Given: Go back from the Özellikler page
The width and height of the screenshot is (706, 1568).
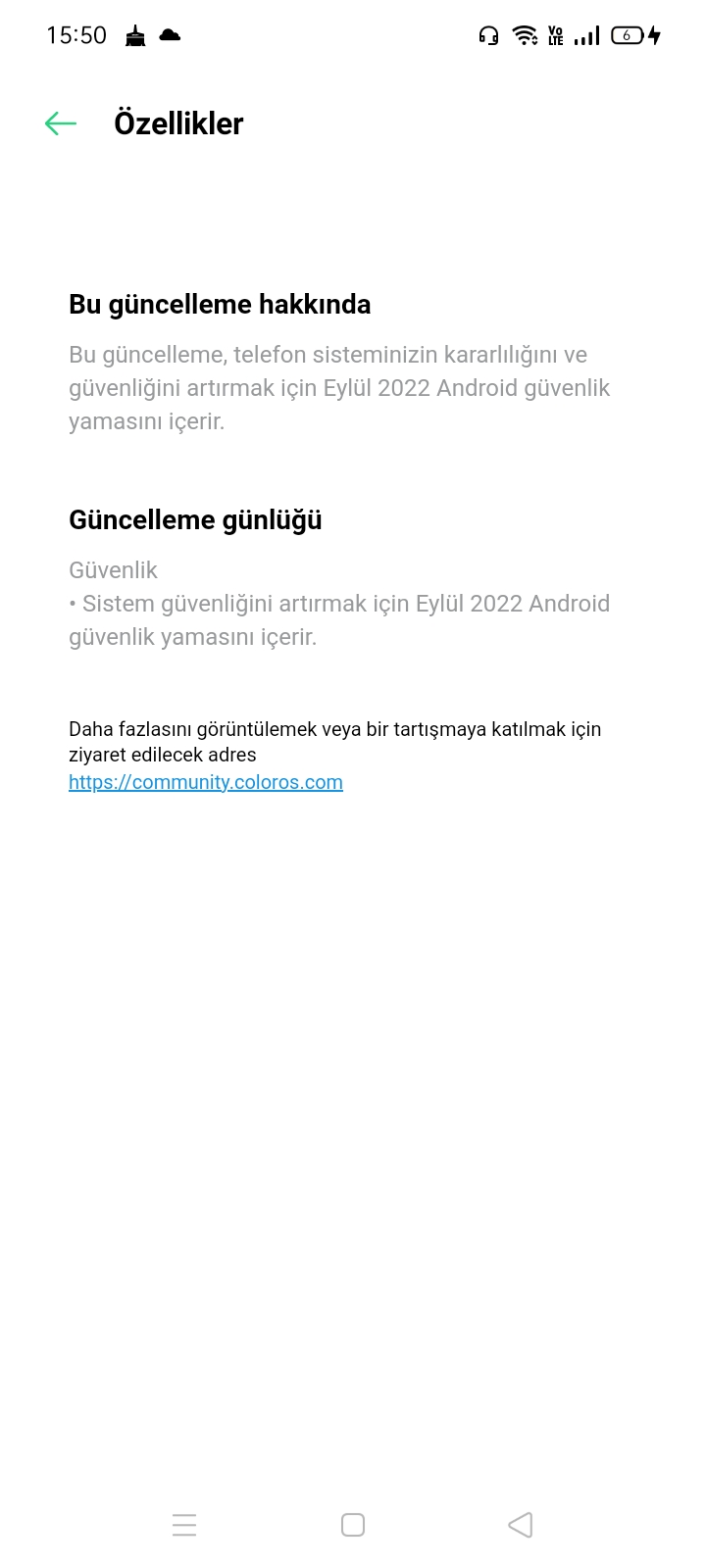Looking at the screenshot, I should pos(61,123).
